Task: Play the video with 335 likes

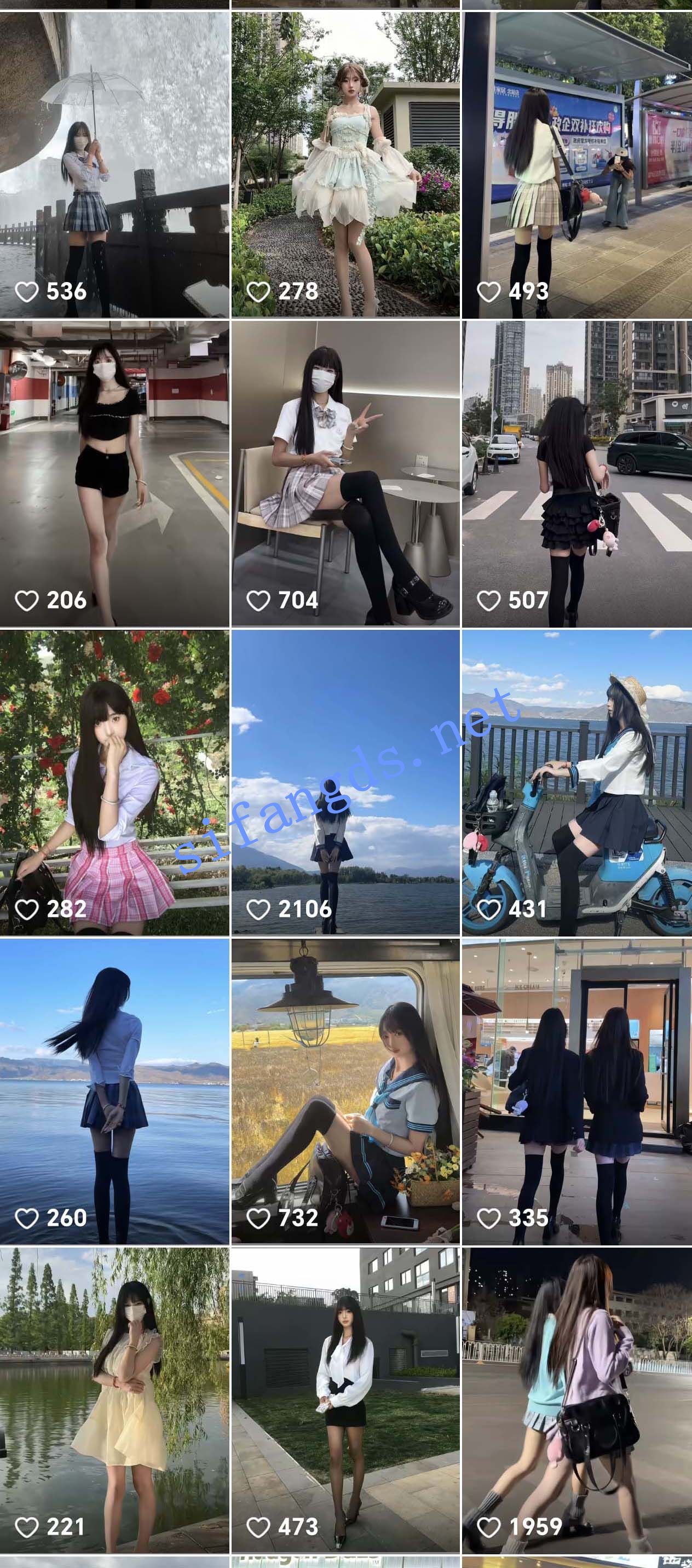Action: point(576,1091)
